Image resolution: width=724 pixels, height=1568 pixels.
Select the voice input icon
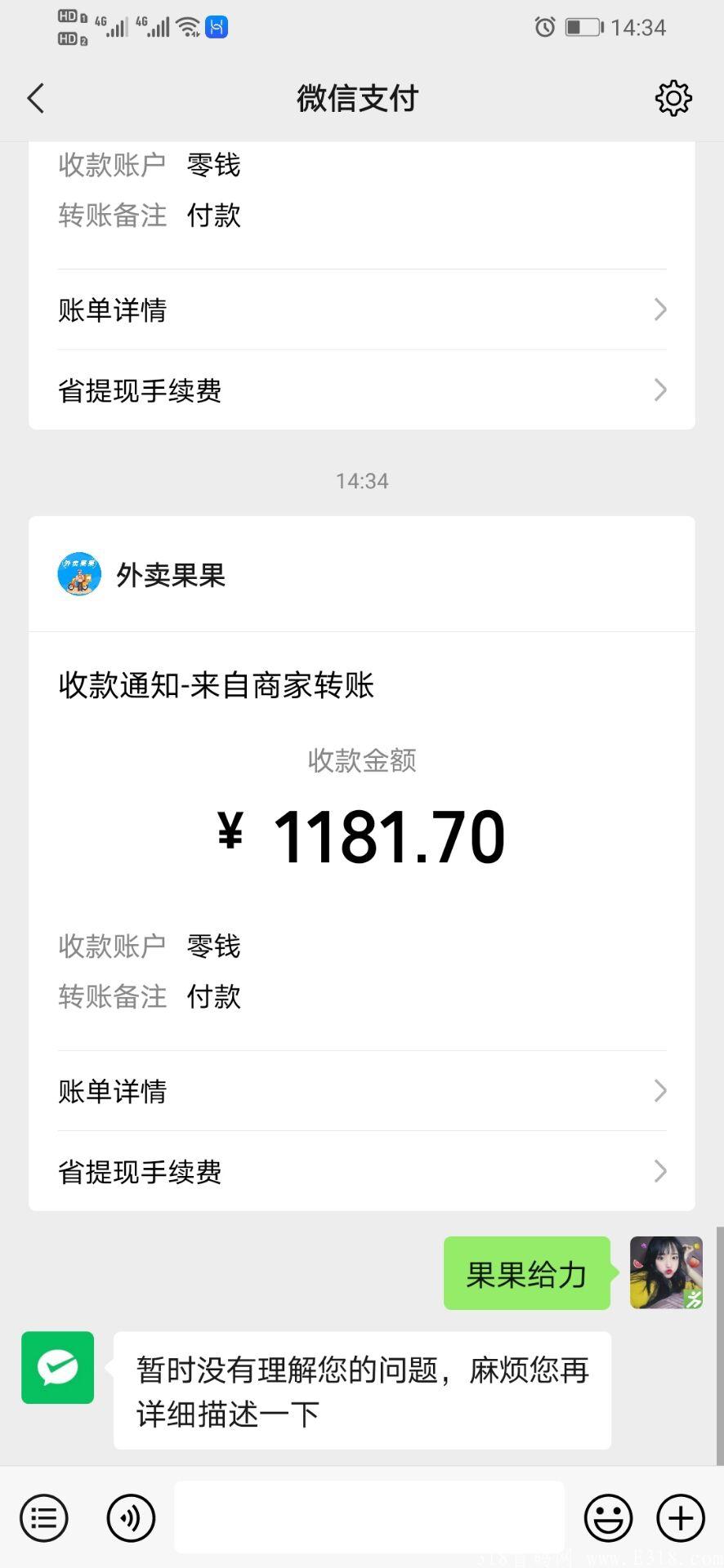click(x=130, y=1517)
